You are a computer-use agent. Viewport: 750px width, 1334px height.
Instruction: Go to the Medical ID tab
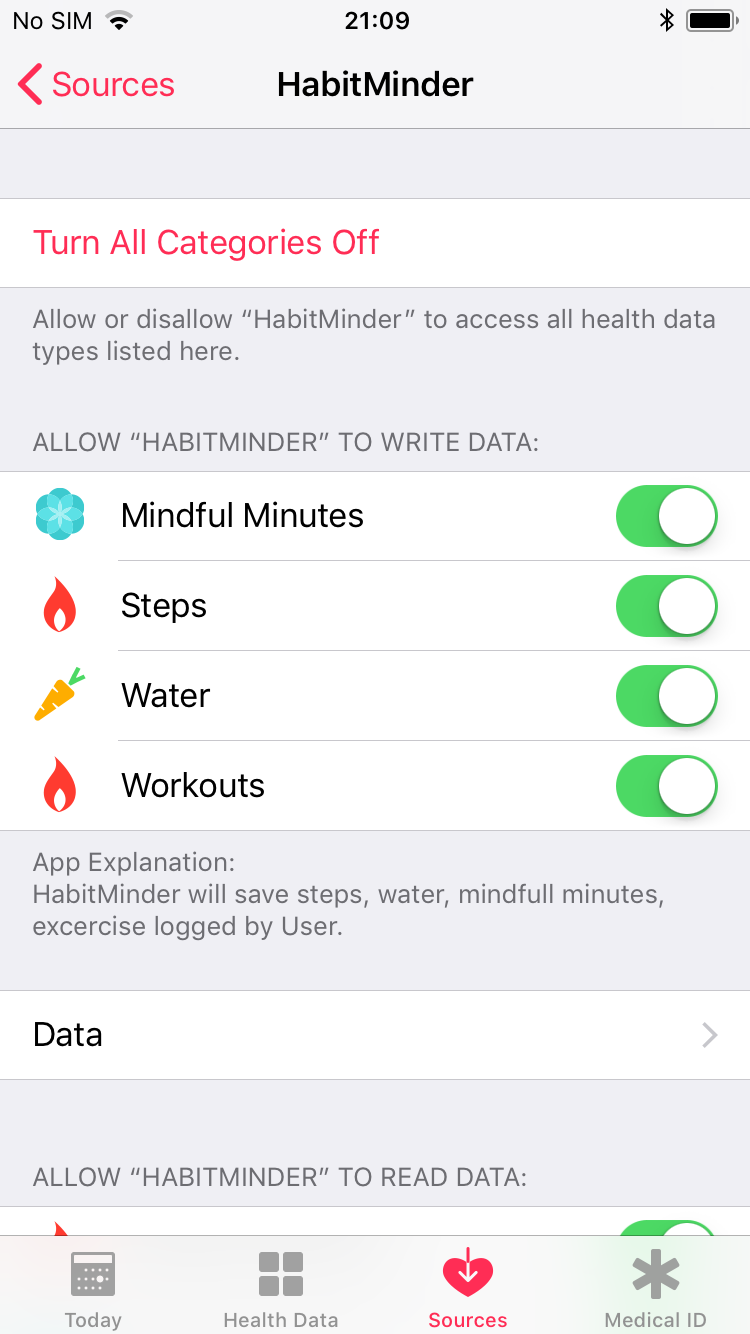[656, 1289]
